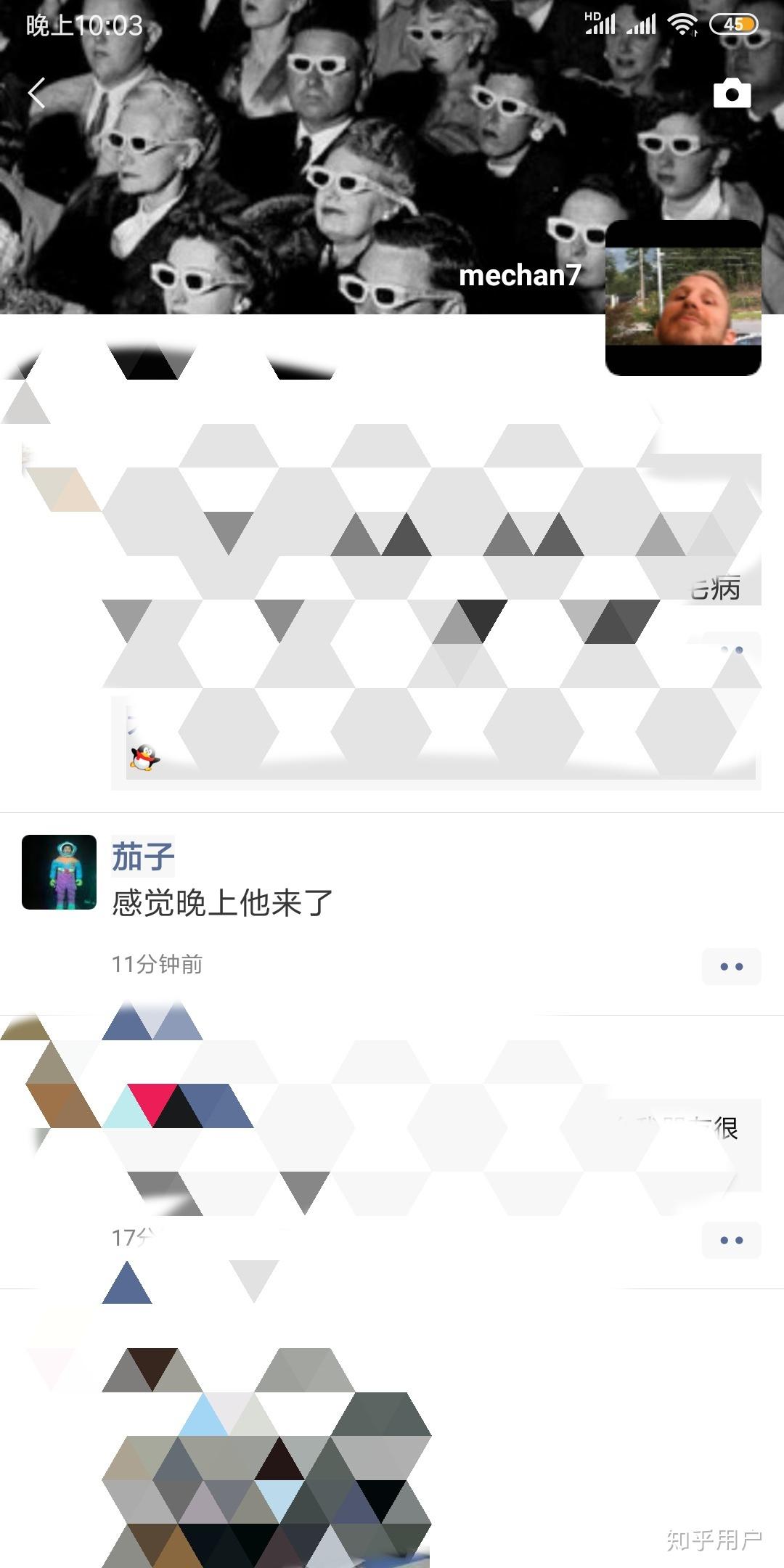Go back using the top-left arrow
The height and width of the screenshot is (1568, 784).
36,93
